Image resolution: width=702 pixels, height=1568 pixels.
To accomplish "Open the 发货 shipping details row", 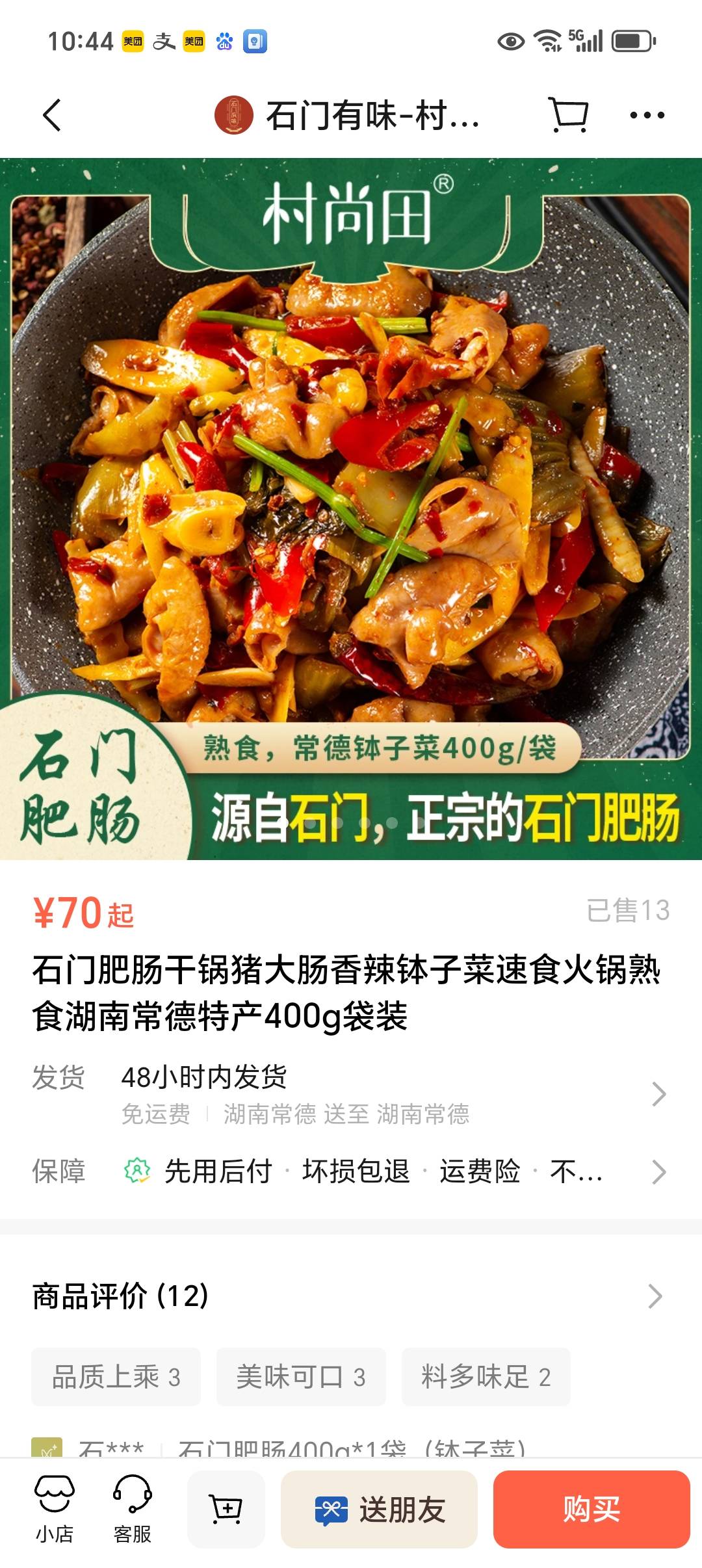I will pos(351,1094).
